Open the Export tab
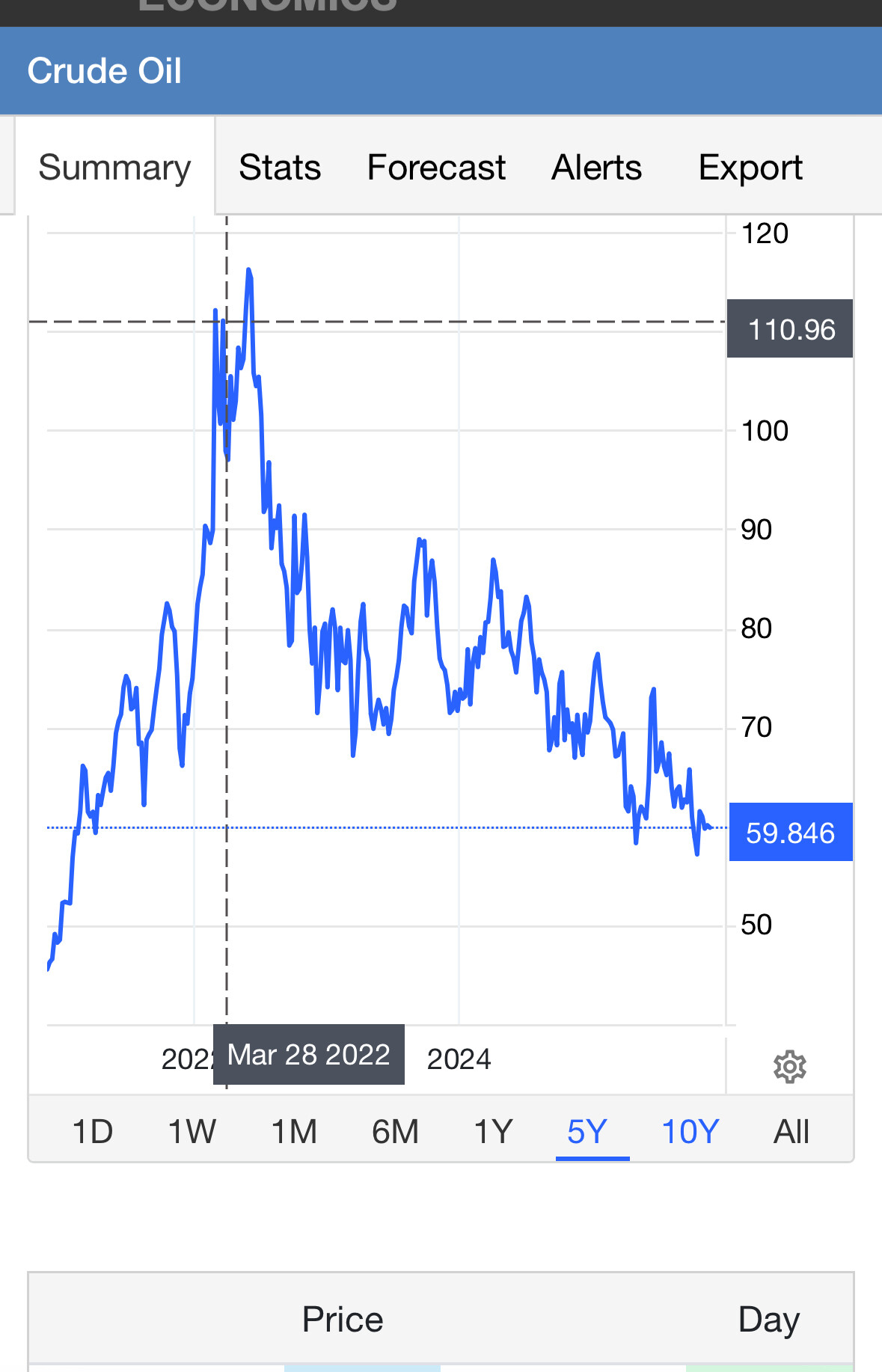882x1372 pixels. pos(750,168)
